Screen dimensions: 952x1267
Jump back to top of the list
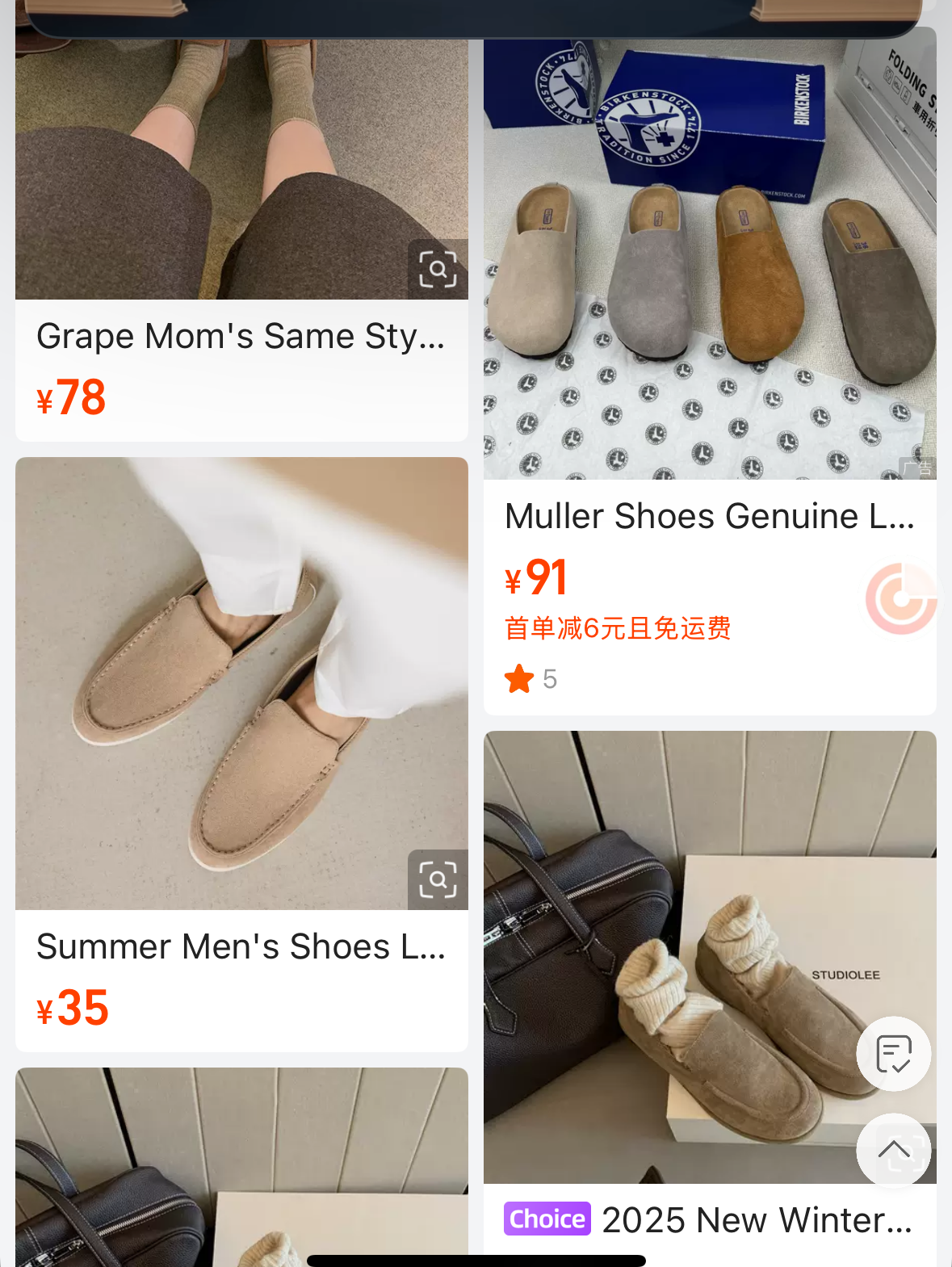tap(894, 1150)
